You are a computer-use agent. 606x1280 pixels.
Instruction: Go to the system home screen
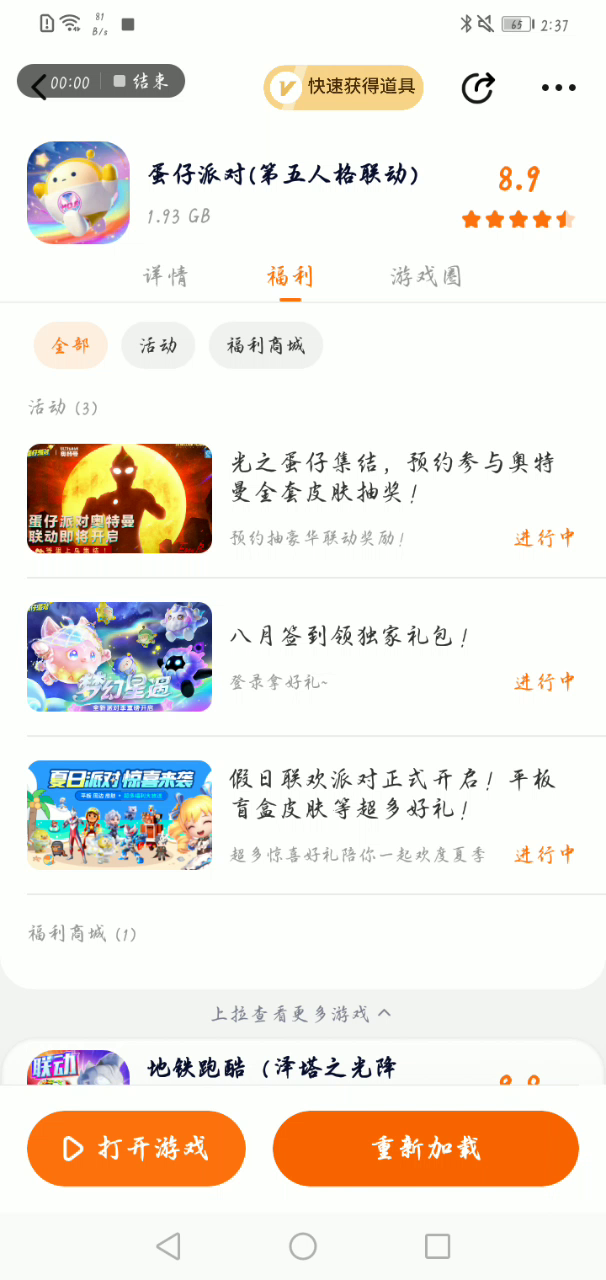tap(303, 1246)
